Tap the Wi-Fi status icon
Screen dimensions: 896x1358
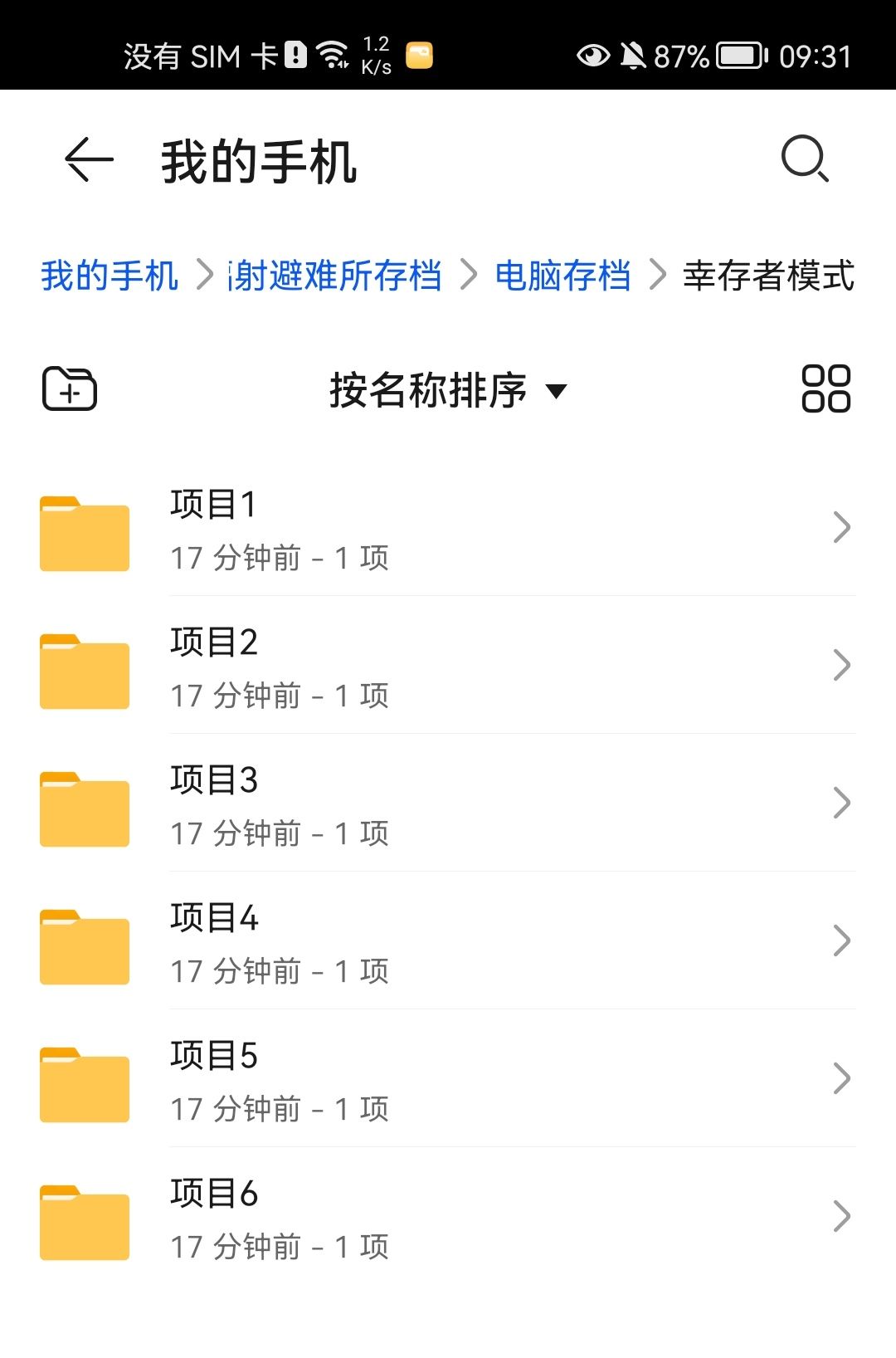coord(335,54)
